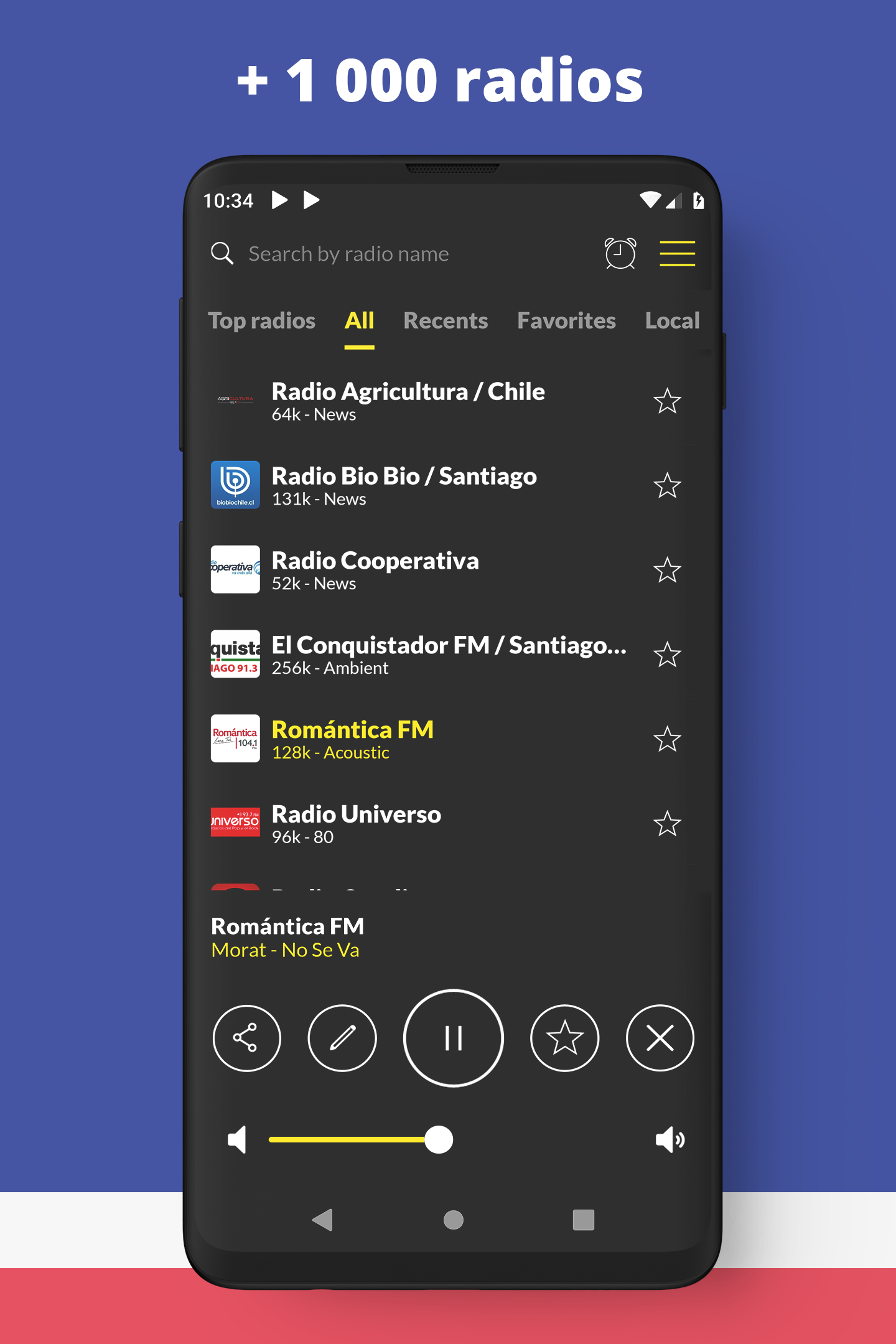Screen dimensions: 896x1344
Task: Share the currently playing station
Action: pos(247,1038)
